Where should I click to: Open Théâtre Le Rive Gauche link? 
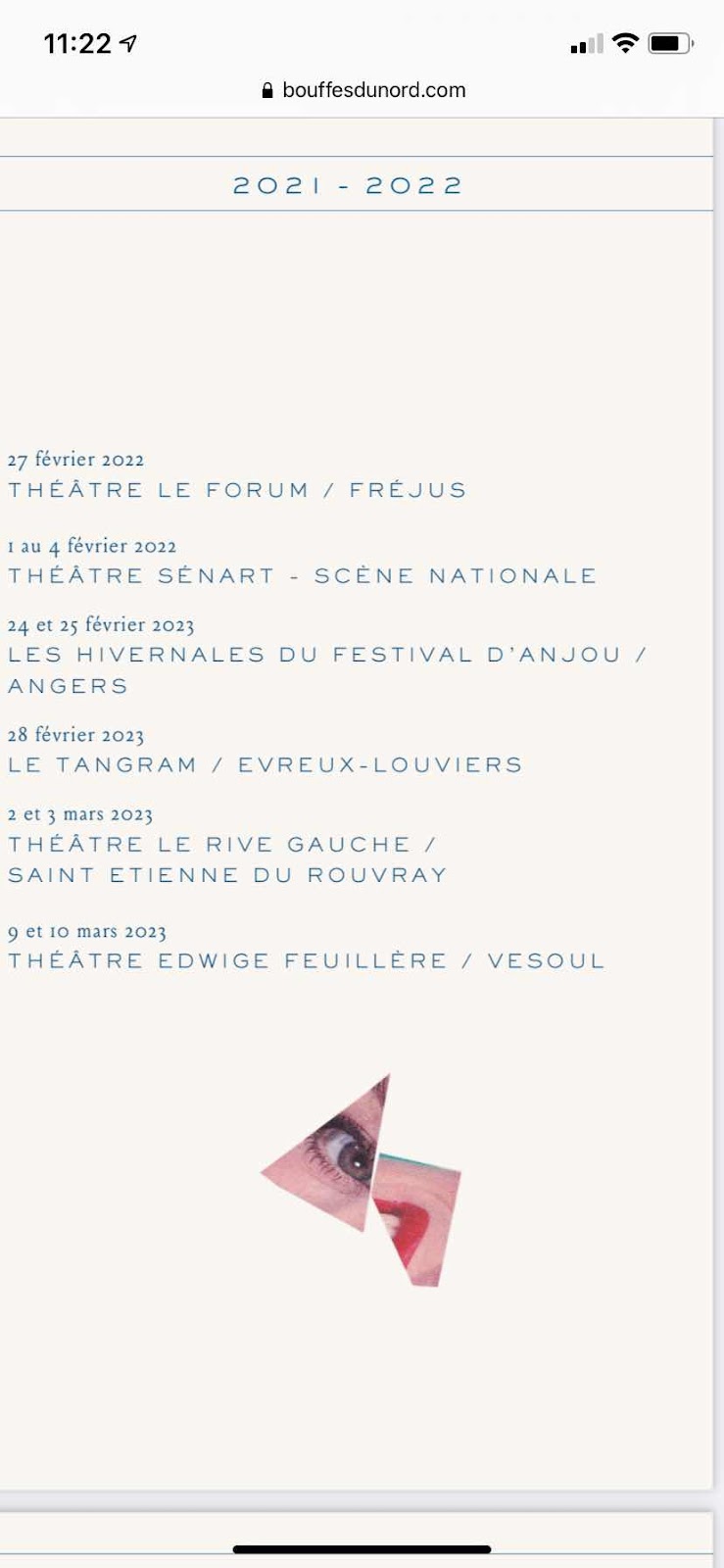click(x=221, y=845)
